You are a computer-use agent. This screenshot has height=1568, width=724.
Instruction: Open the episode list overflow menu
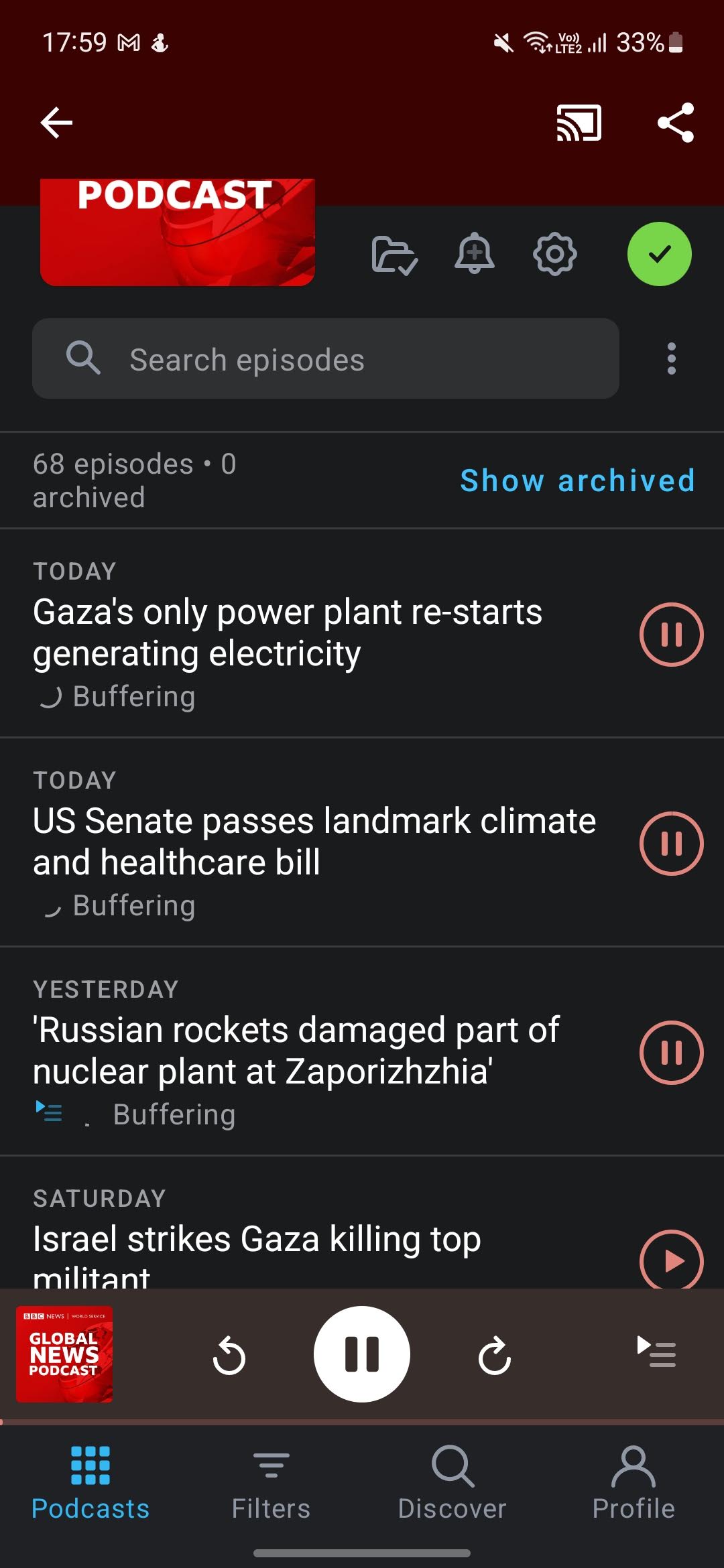click(671, 358)
